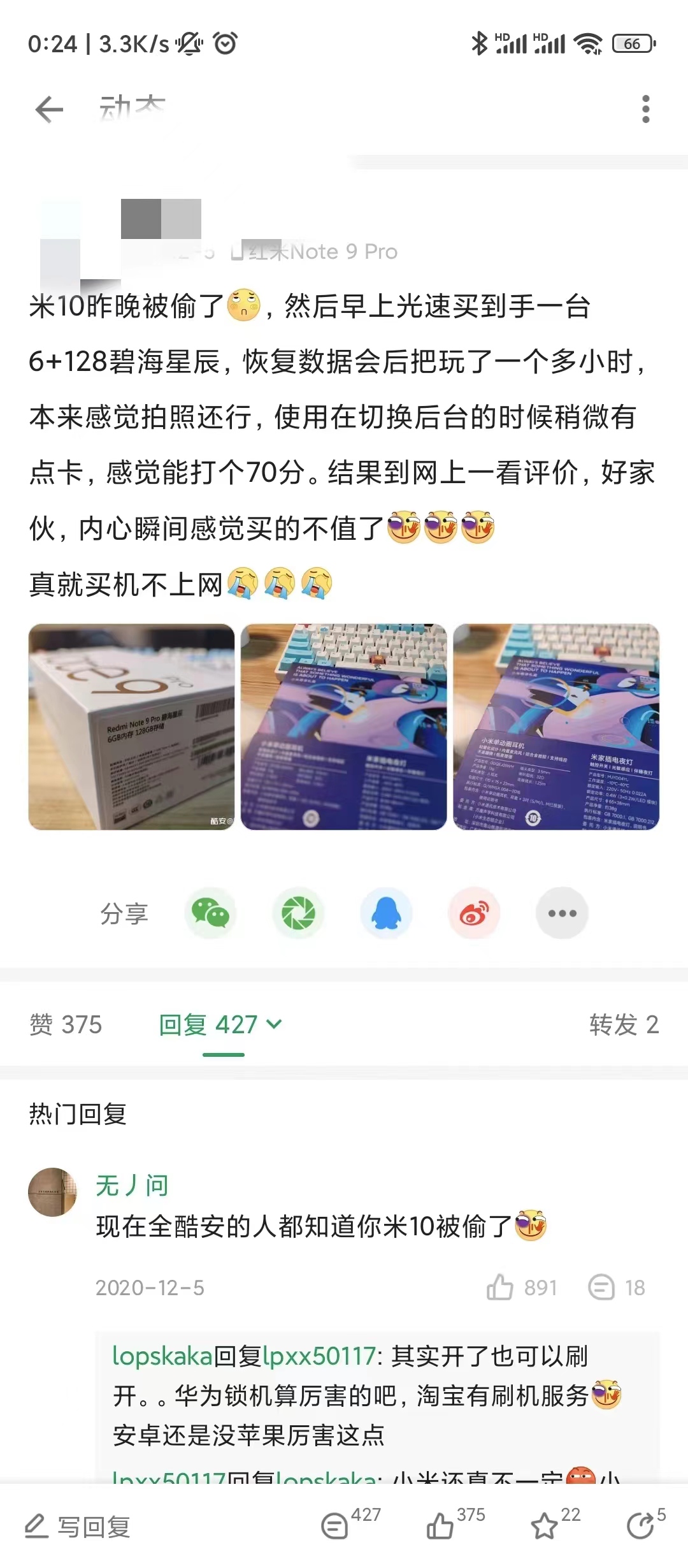Switch to the 赞 375 tab
Viewport: 688px width, 1568px height.
coord(66,1025)
